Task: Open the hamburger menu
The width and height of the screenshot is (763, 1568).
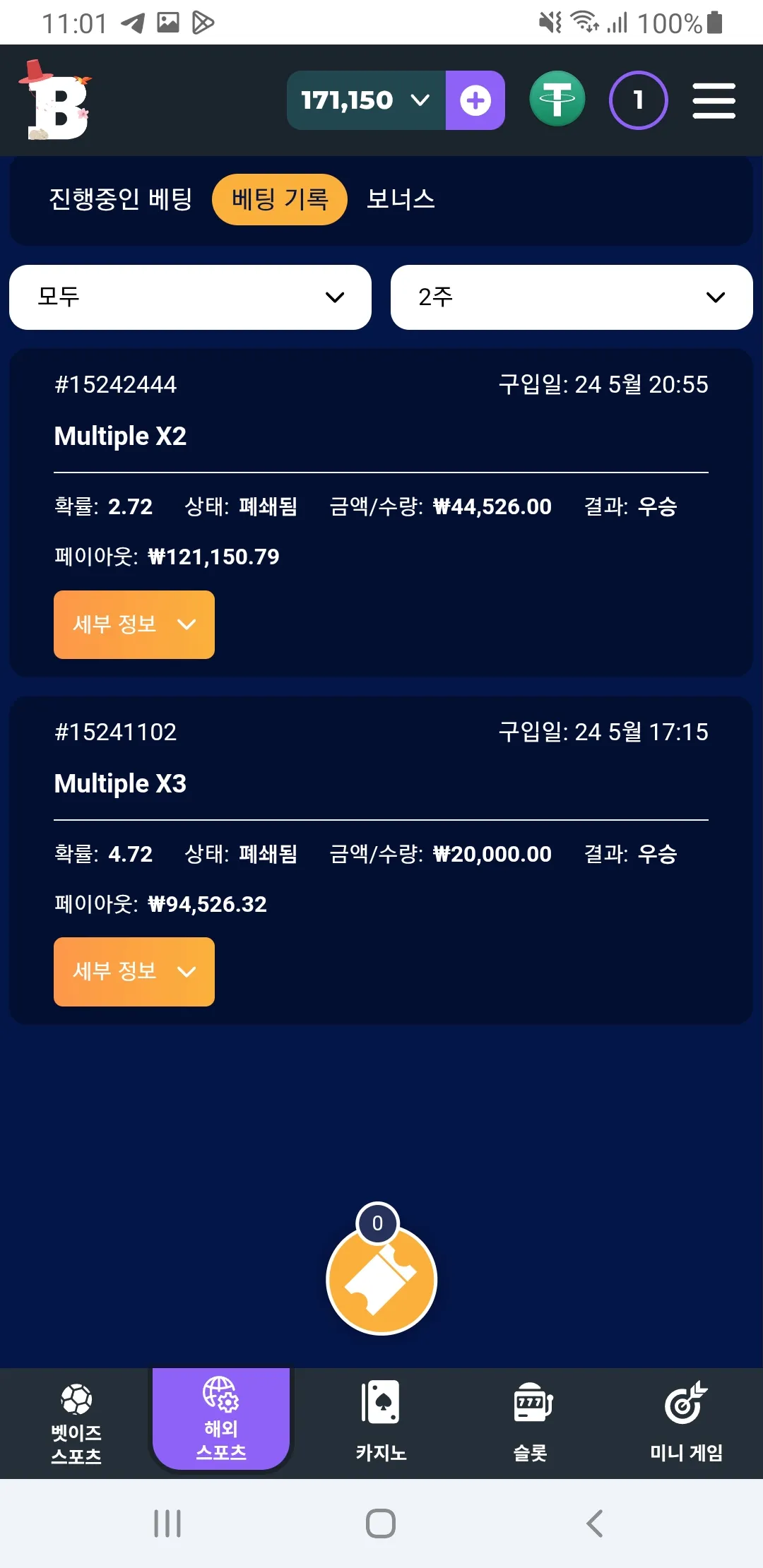Action: point(714,100)
